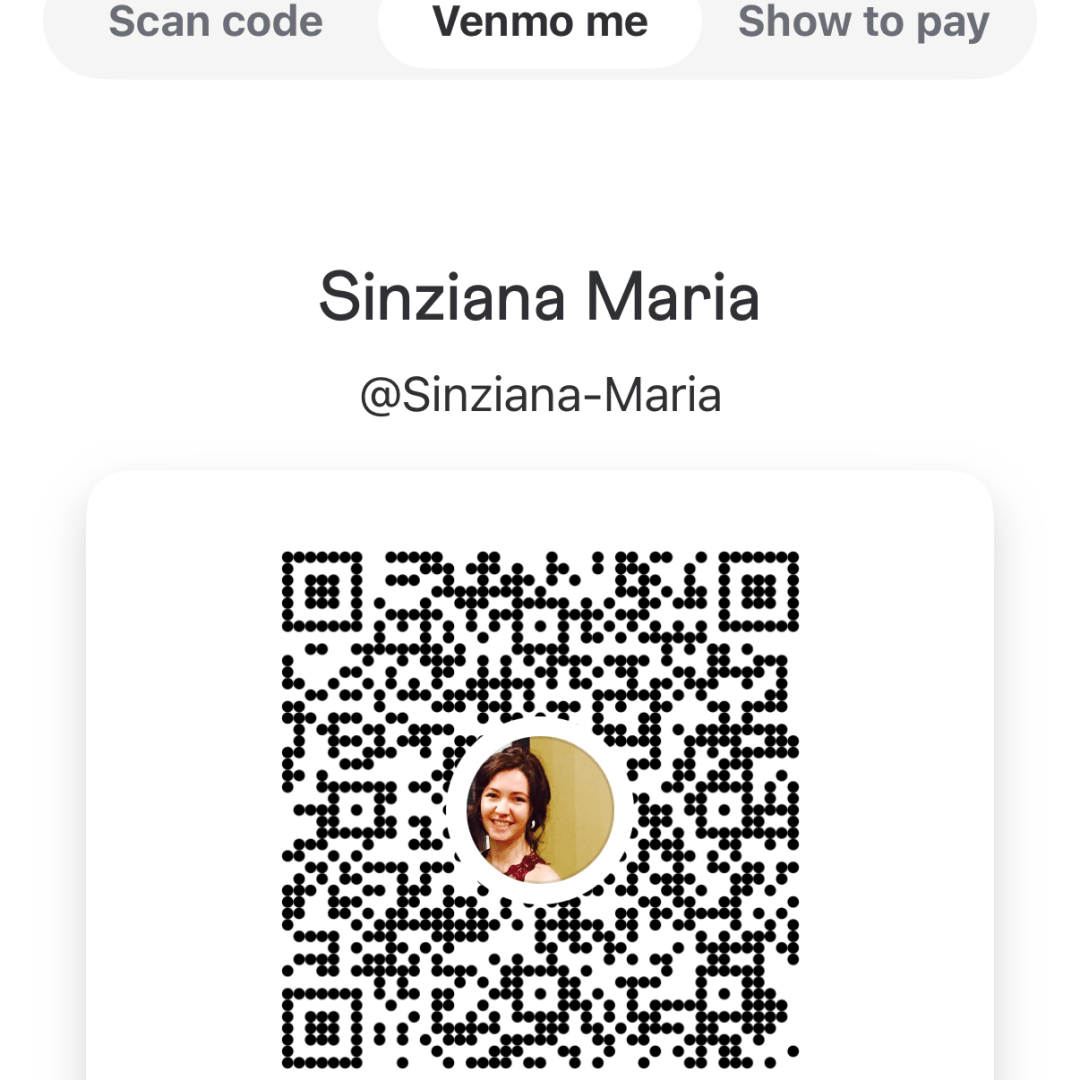This screenshot has height=1080, width=1080.
Task: Open the Show to pay tab
Action: (863, 22)
